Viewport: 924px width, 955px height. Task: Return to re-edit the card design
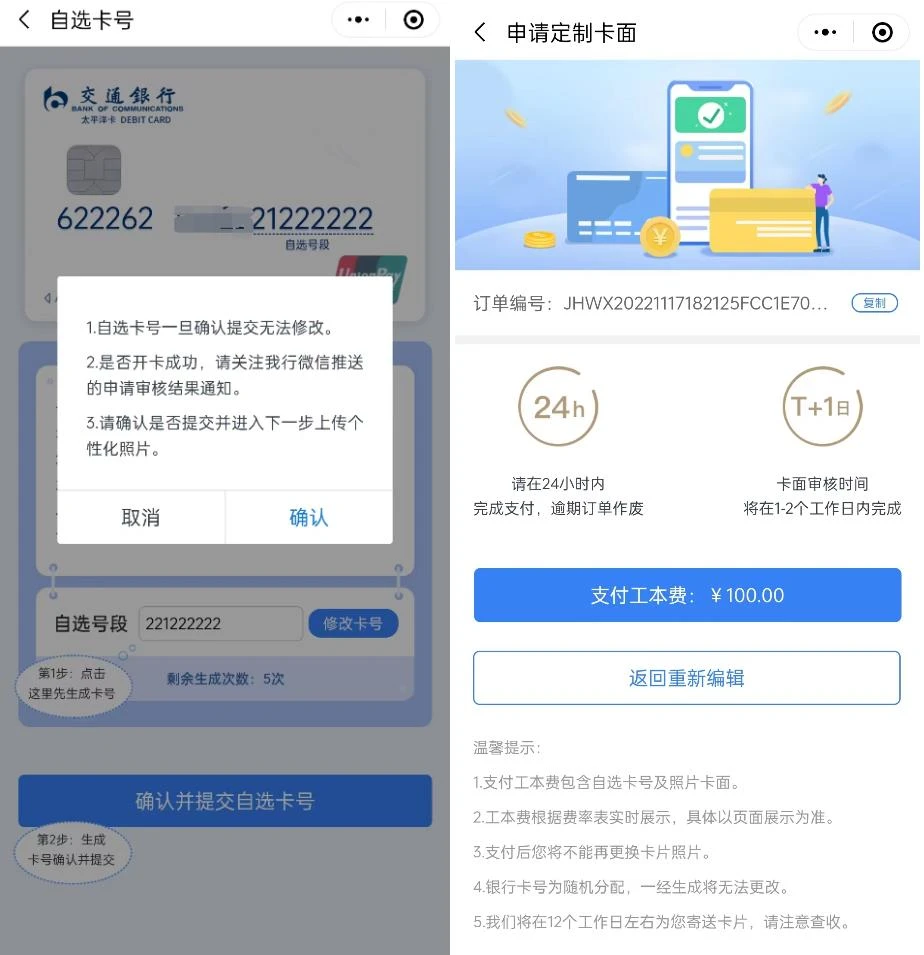(687, 678)
